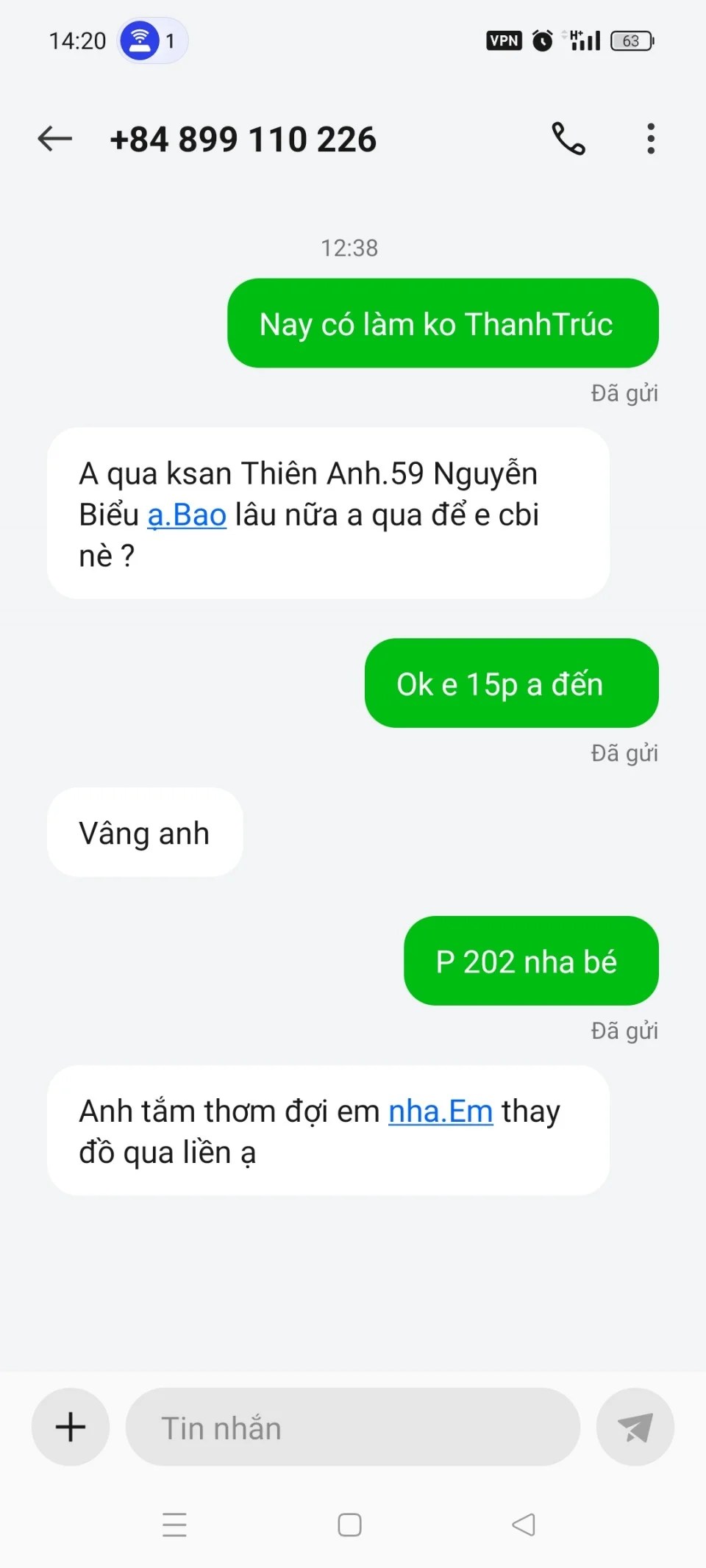Send the message with paper plane
This screenshot has height=1568, width=706.
pos(635,1427)
